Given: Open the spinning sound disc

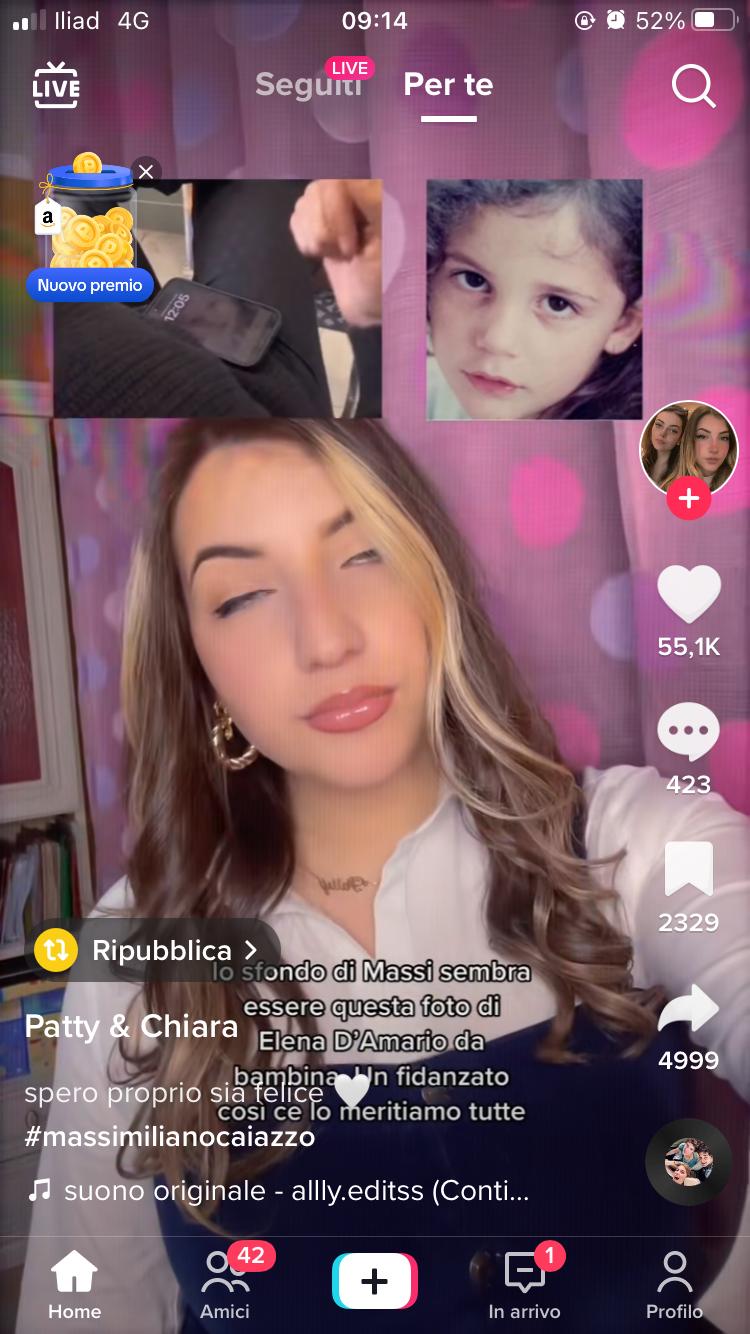Looking at the screenshot, I should 689,1161.
